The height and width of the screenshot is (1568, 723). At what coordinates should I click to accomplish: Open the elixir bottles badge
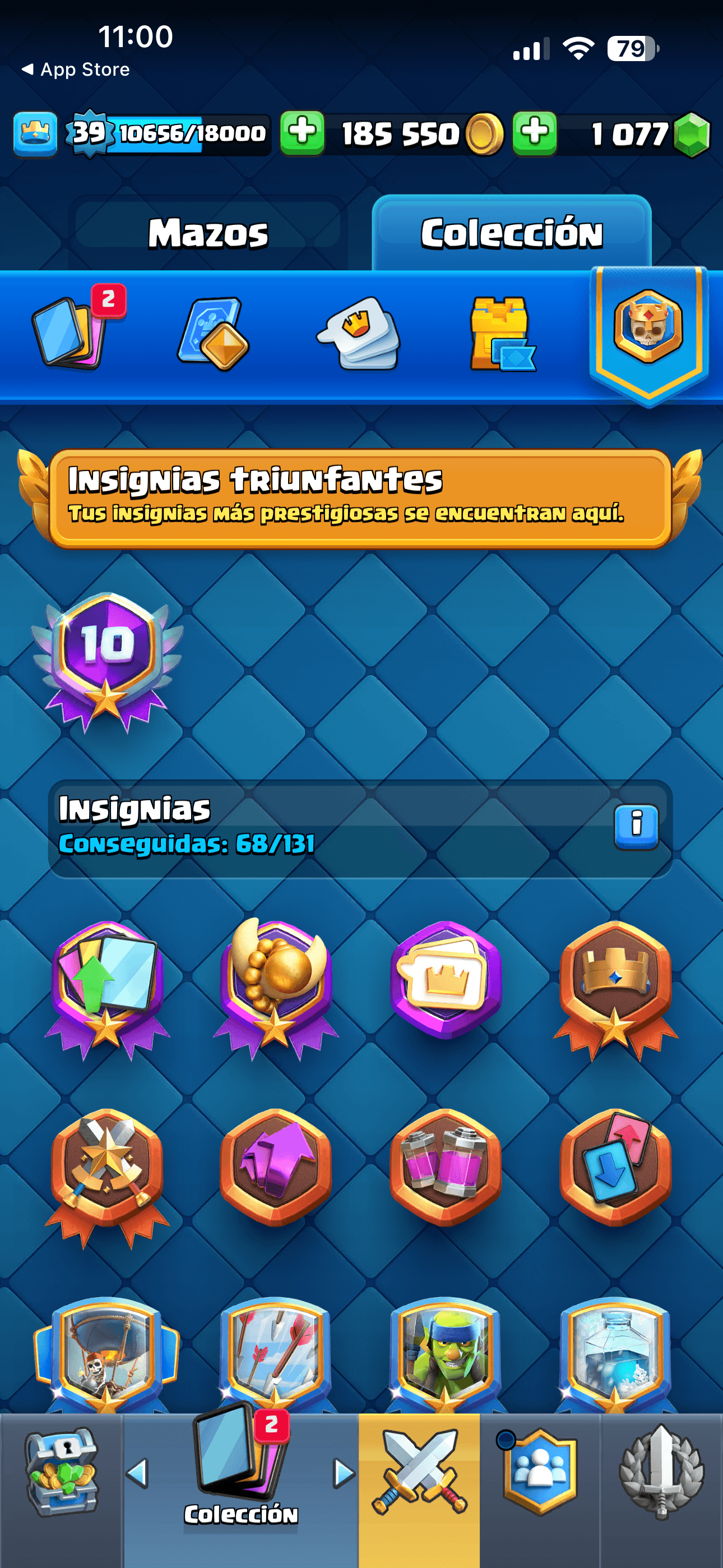pyautogui.click(x=445, y=1166)
